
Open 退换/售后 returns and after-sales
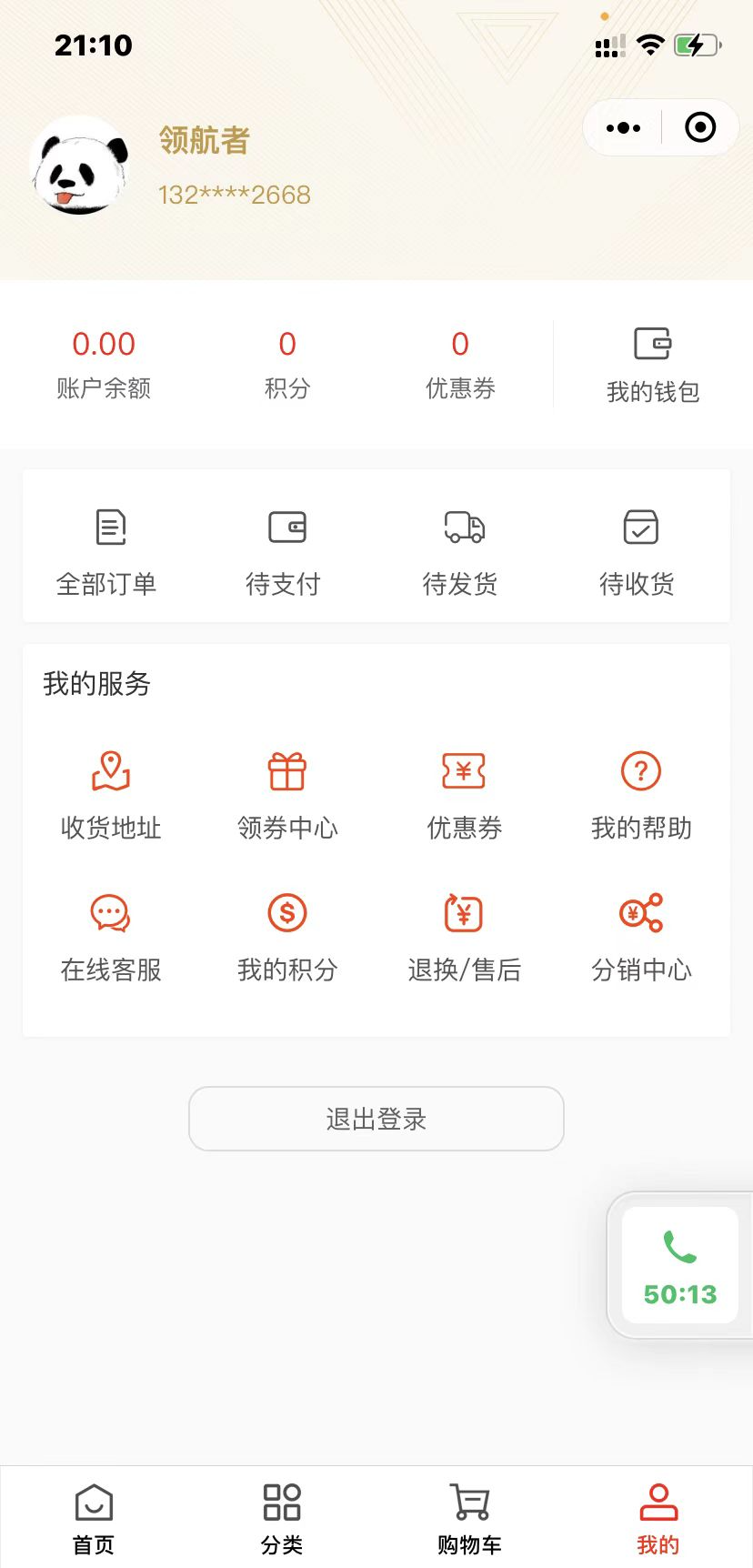point(464,936)
